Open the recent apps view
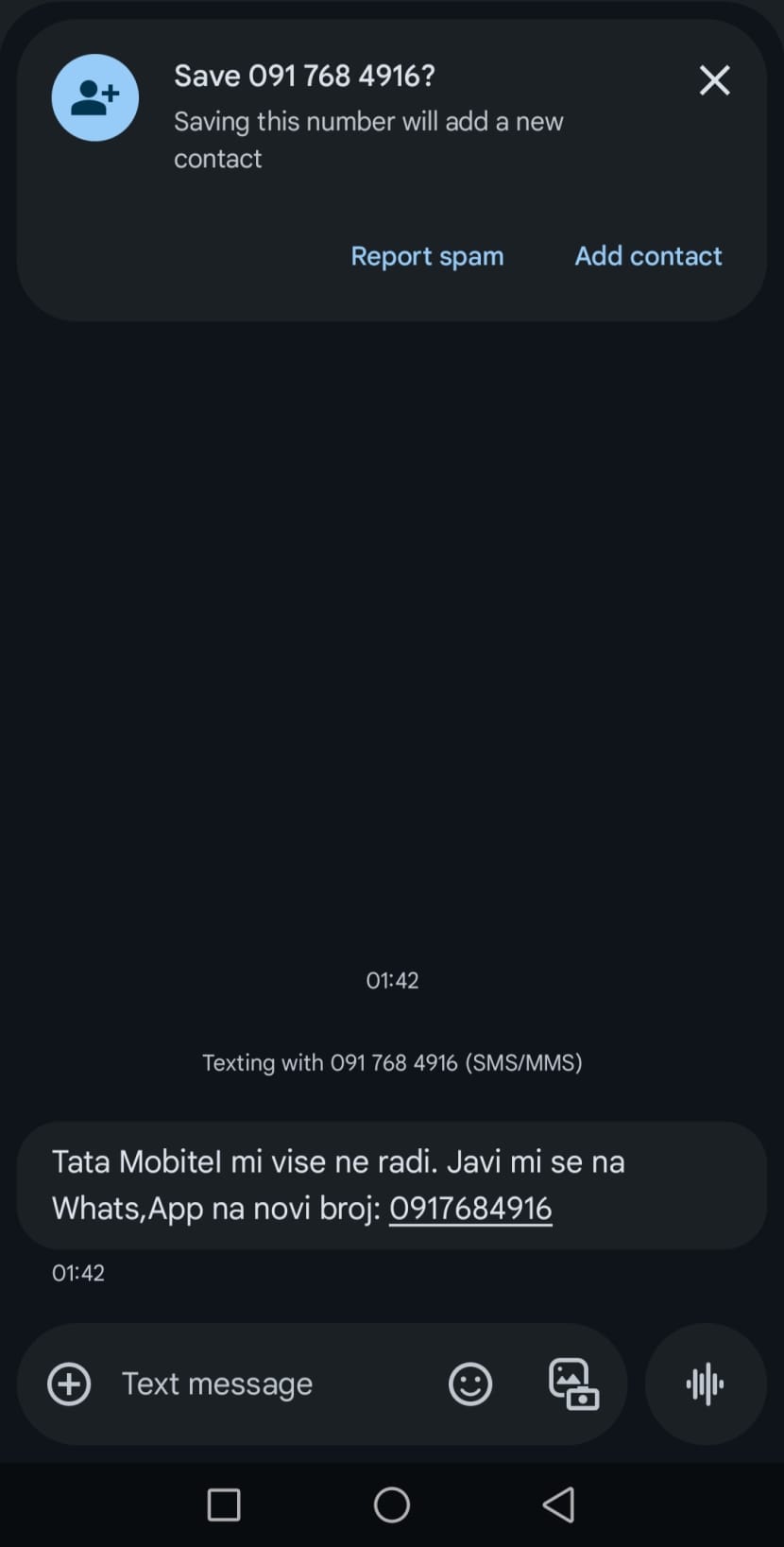 point(224,1504)
